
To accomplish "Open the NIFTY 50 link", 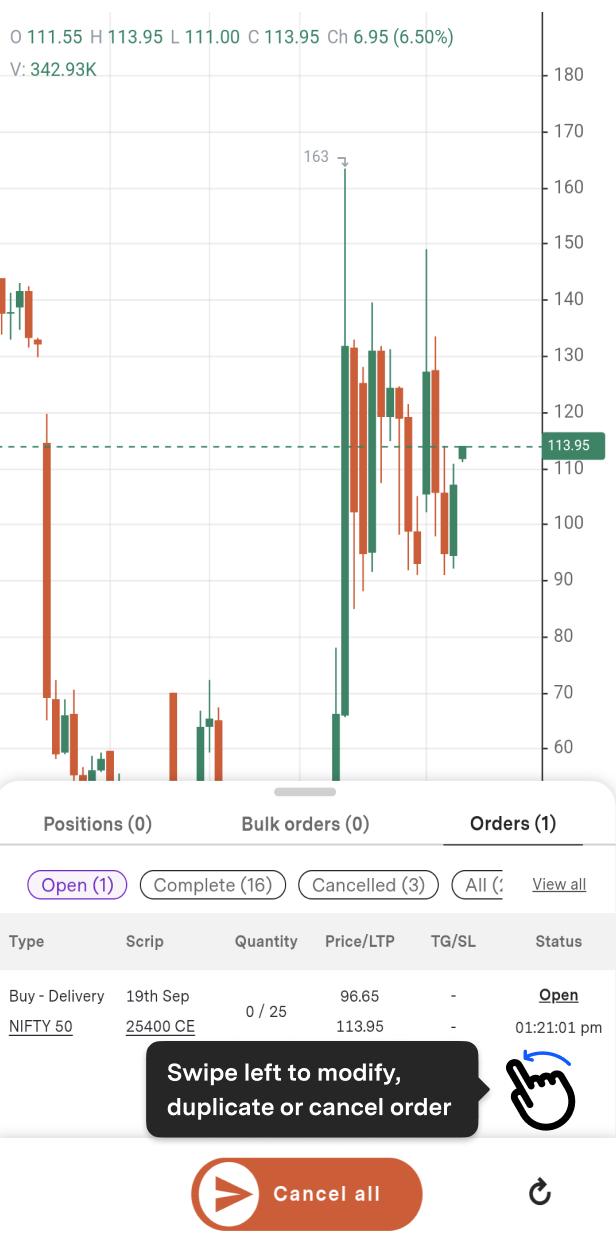I will [41, 1026].
